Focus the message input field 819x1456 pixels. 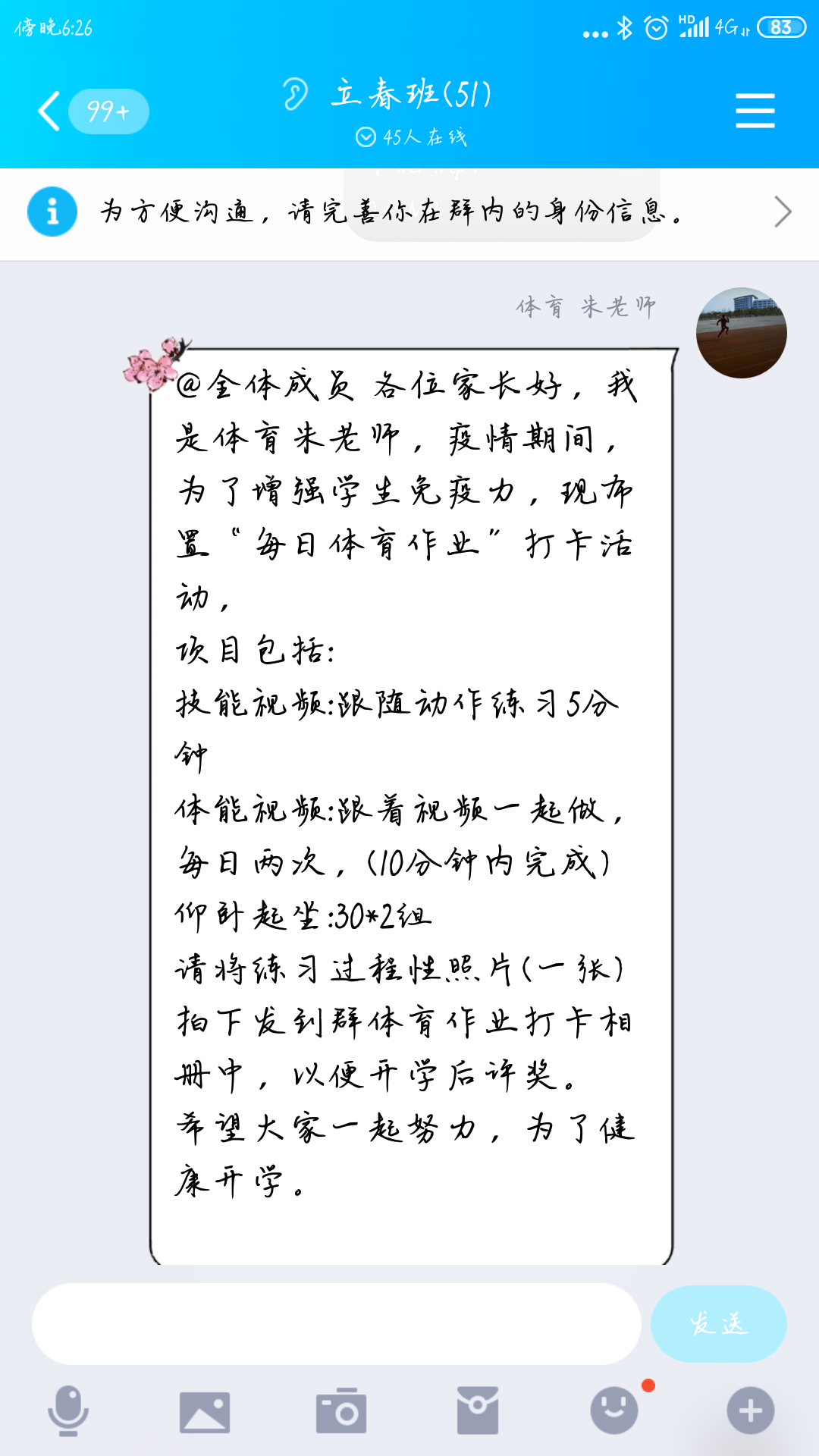pos(336,1324)
